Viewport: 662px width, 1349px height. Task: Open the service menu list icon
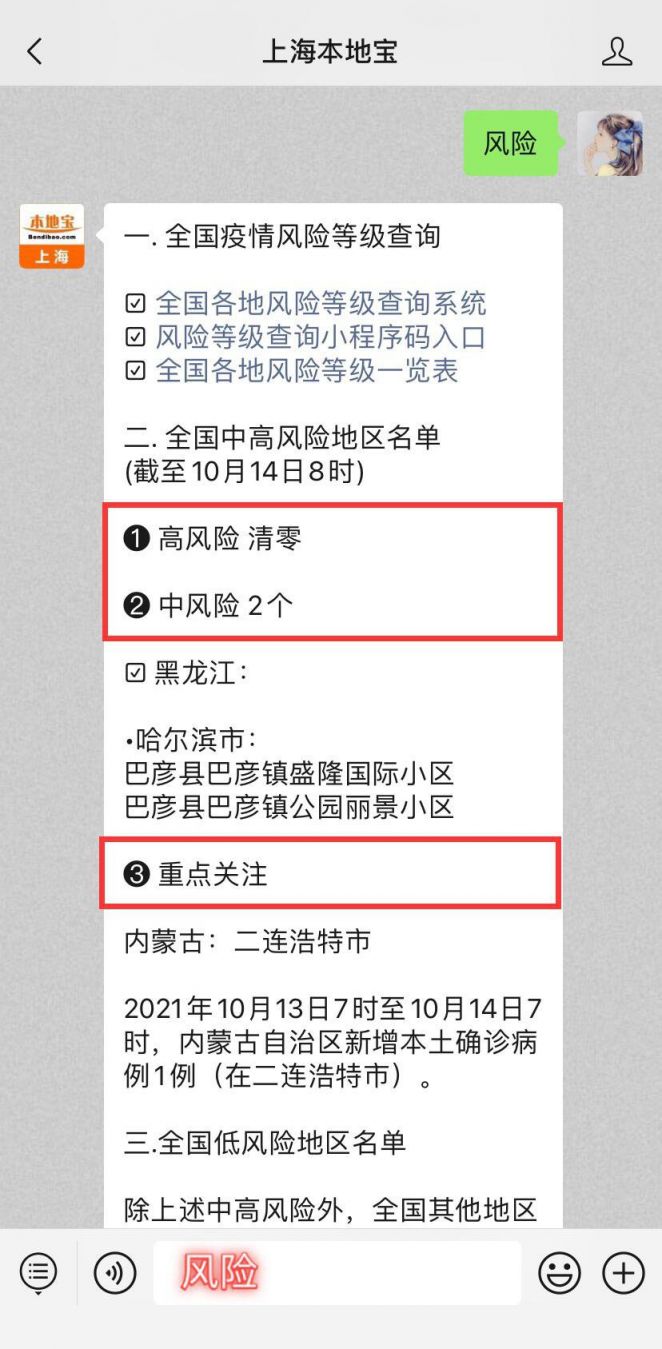click(x=38, y=1273)
